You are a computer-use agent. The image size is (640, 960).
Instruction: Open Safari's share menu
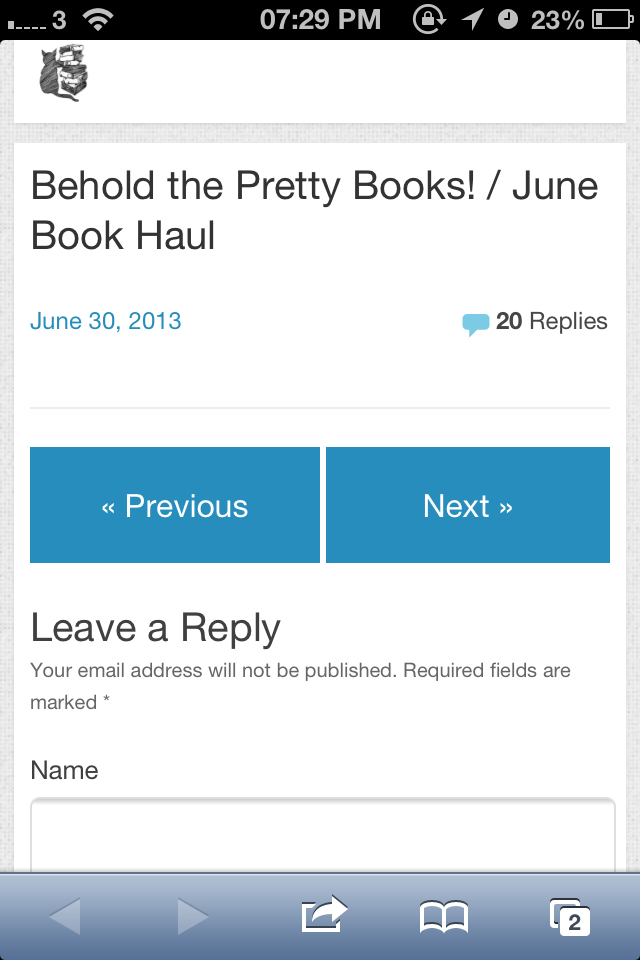[x=323, y=915]
